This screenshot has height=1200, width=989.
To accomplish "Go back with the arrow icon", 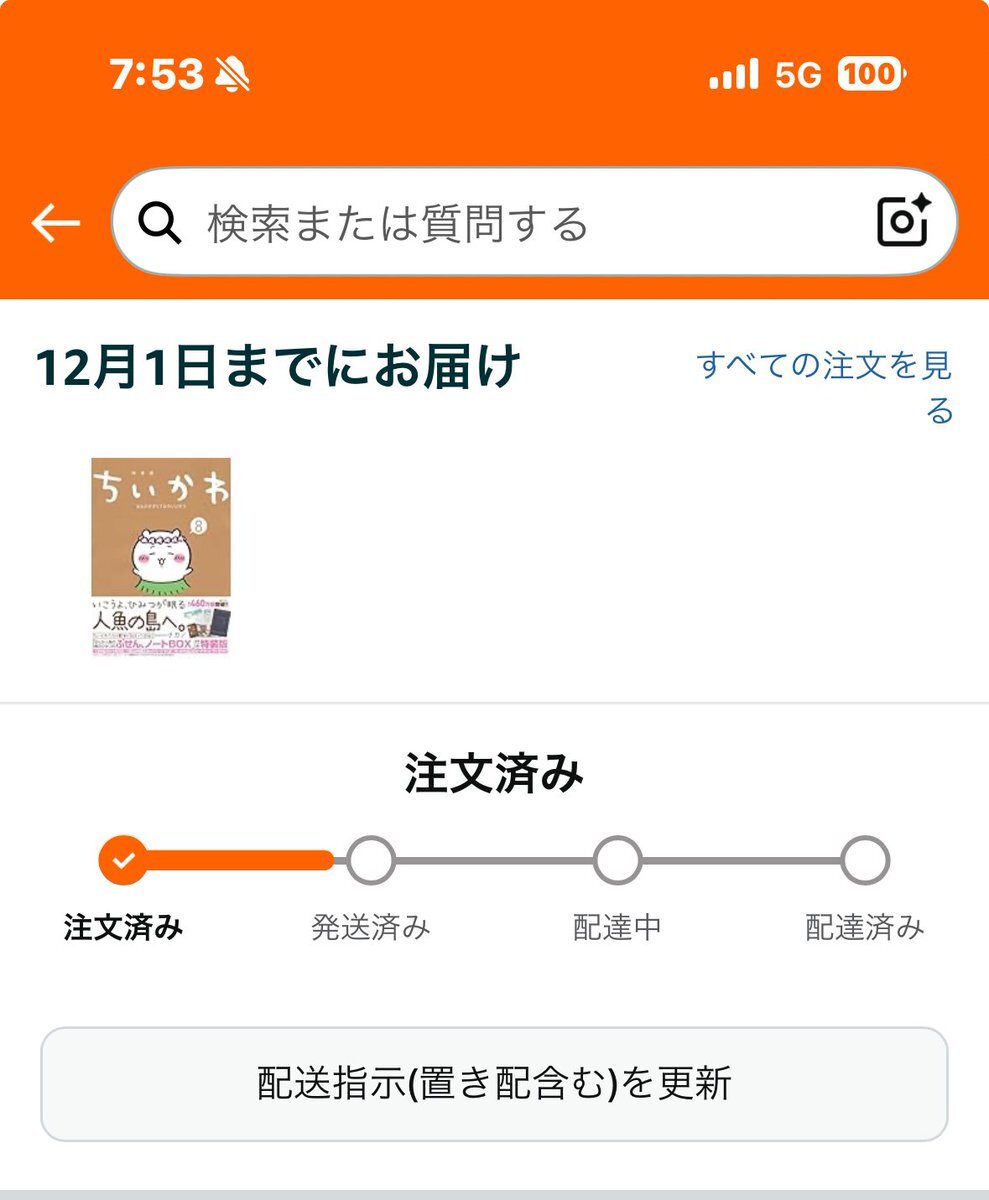I will [x=55, y=223].
